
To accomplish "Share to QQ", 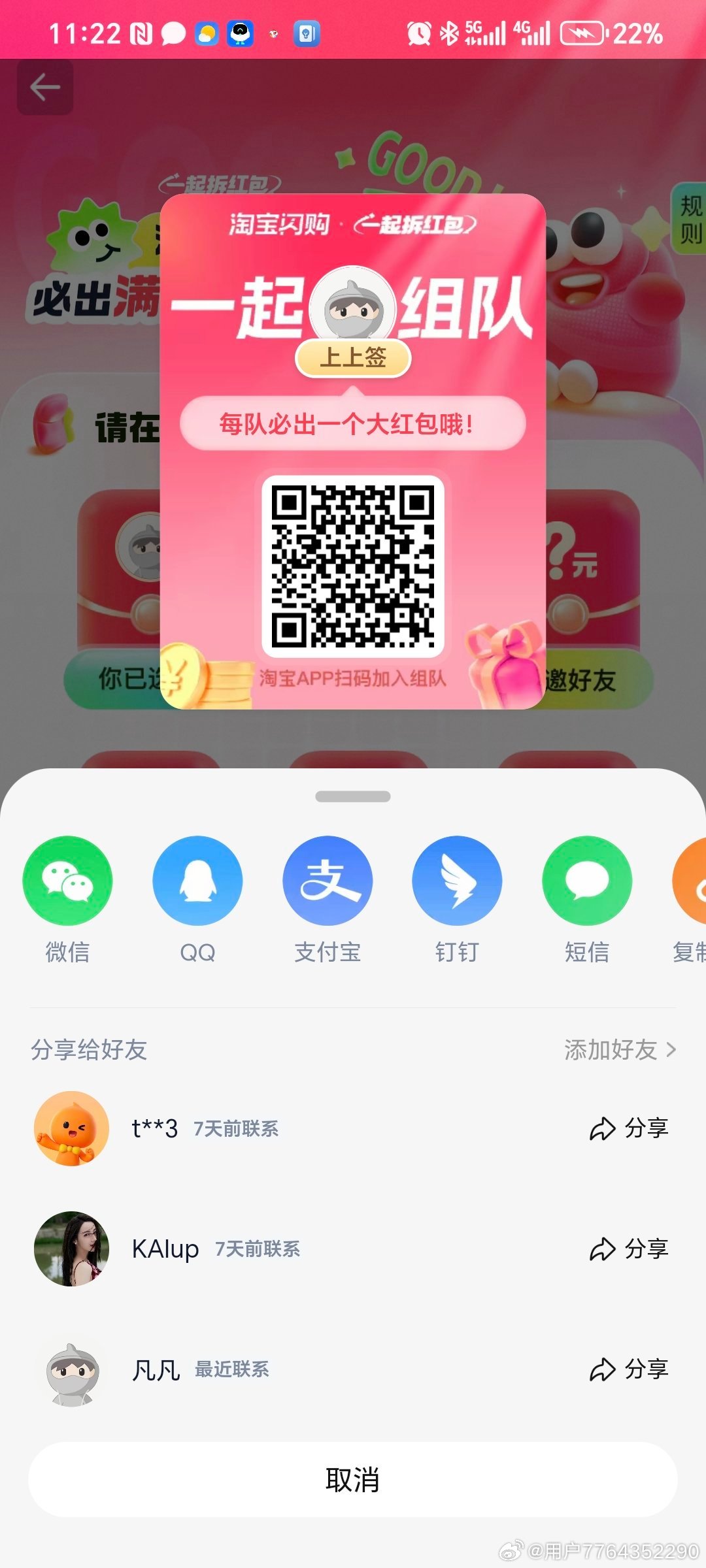I will pyautogui.click(x=197, y=881).
